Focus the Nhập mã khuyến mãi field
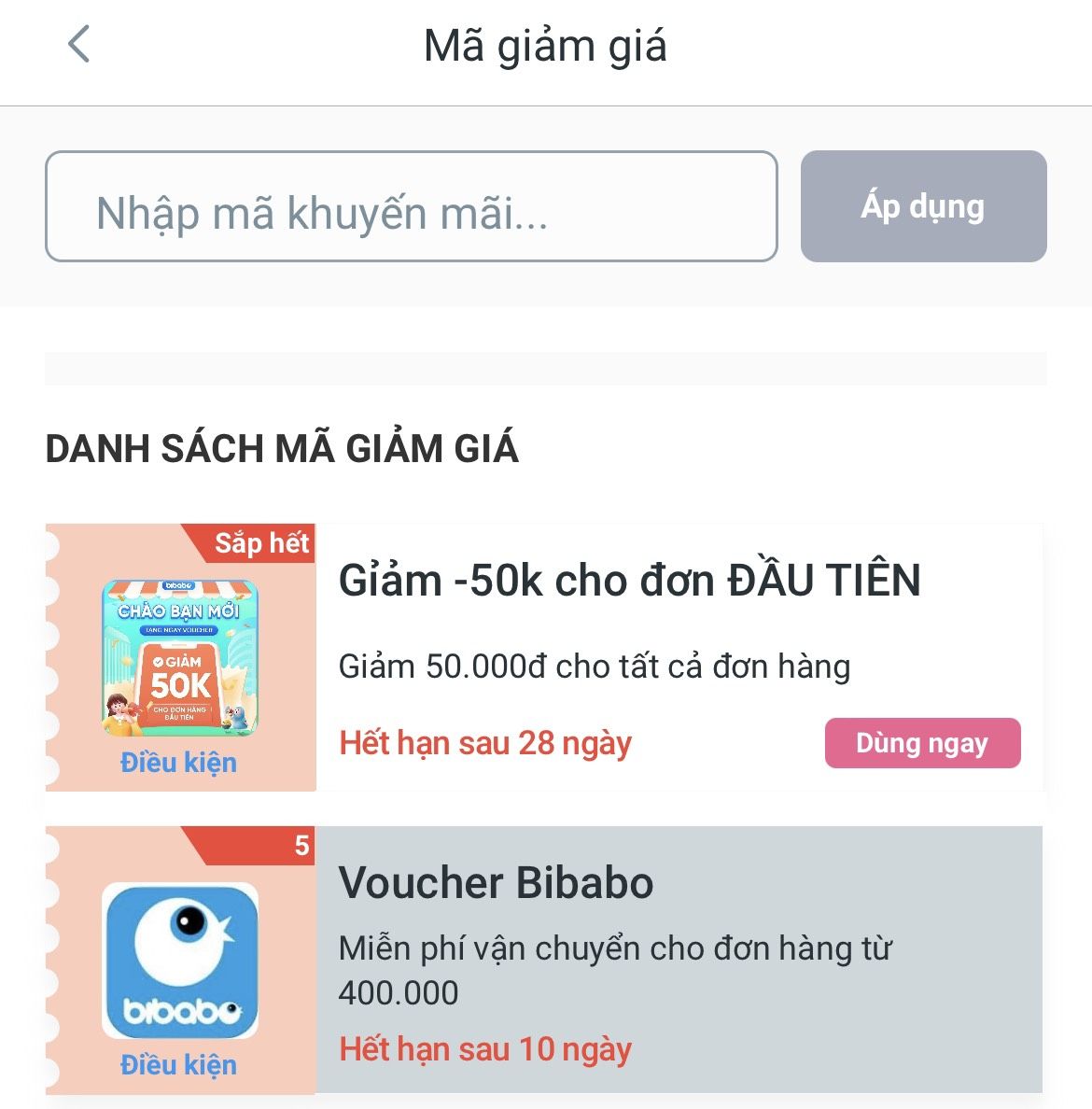 pyautogui.click(x=411, y=206)
